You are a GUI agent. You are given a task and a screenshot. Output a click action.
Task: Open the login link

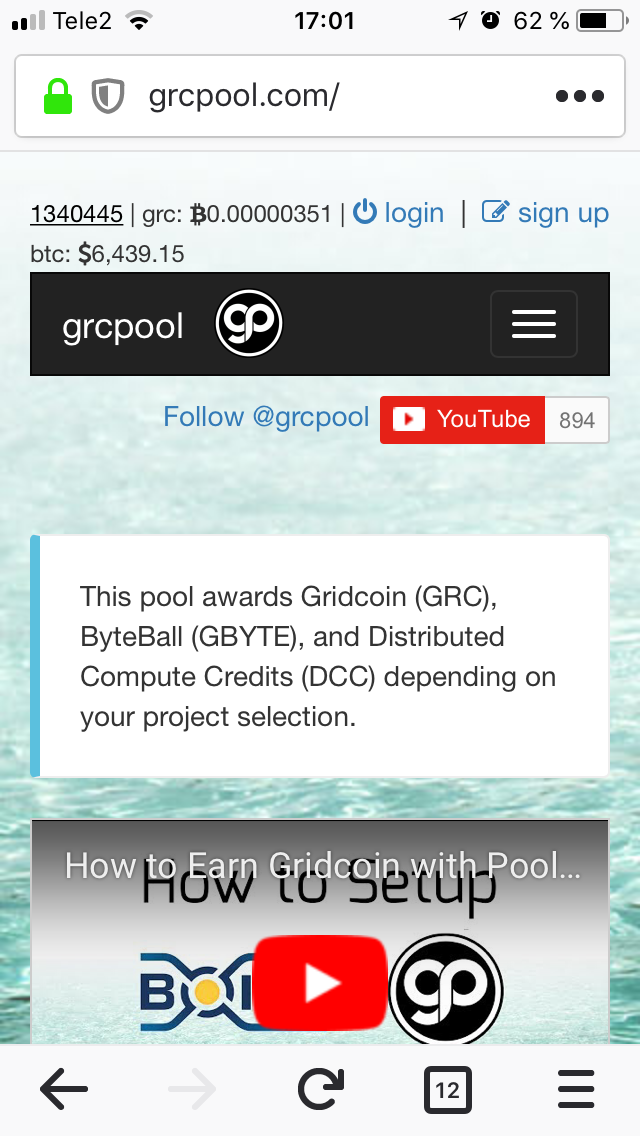pyautogui.click(x=399, y=213)
